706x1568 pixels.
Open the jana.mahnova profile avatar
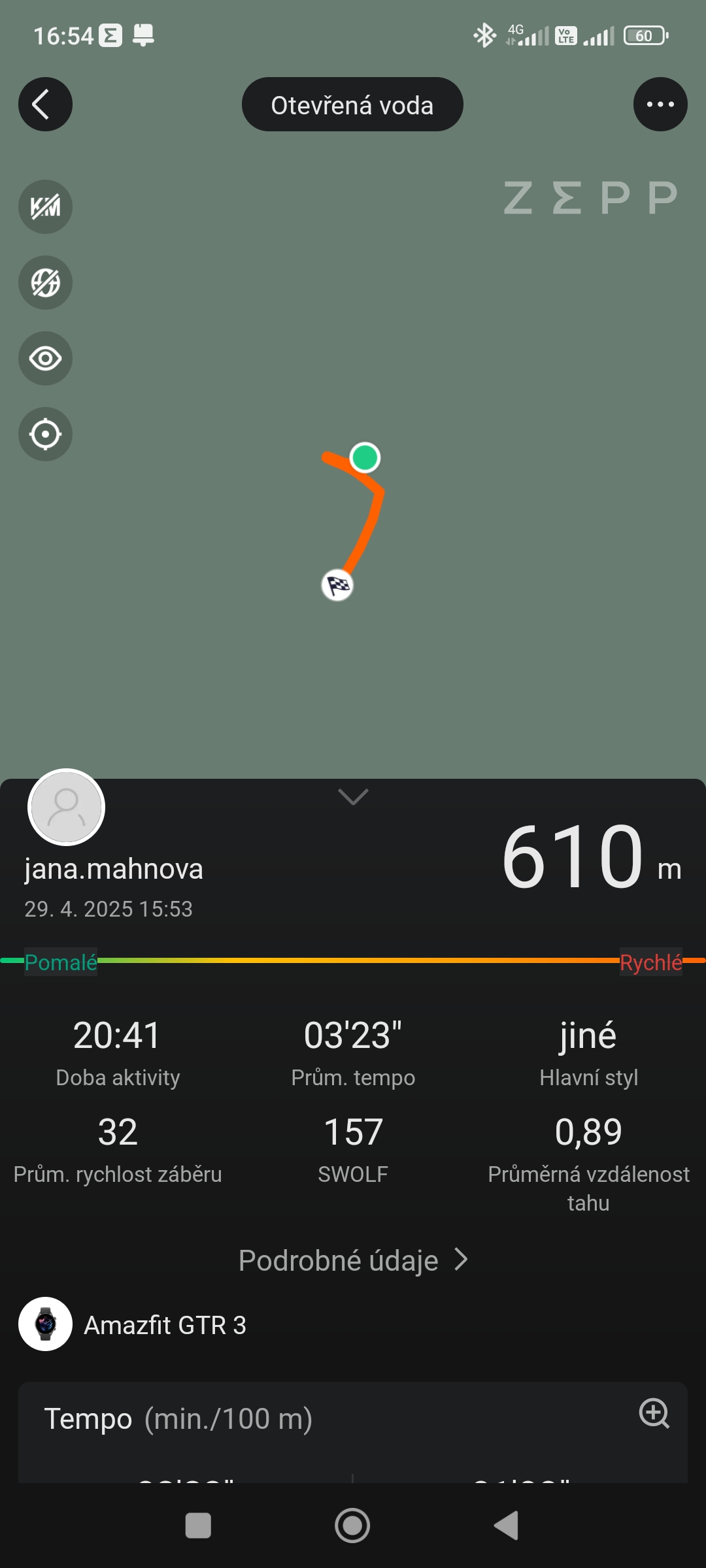click(x=67, y=808)
